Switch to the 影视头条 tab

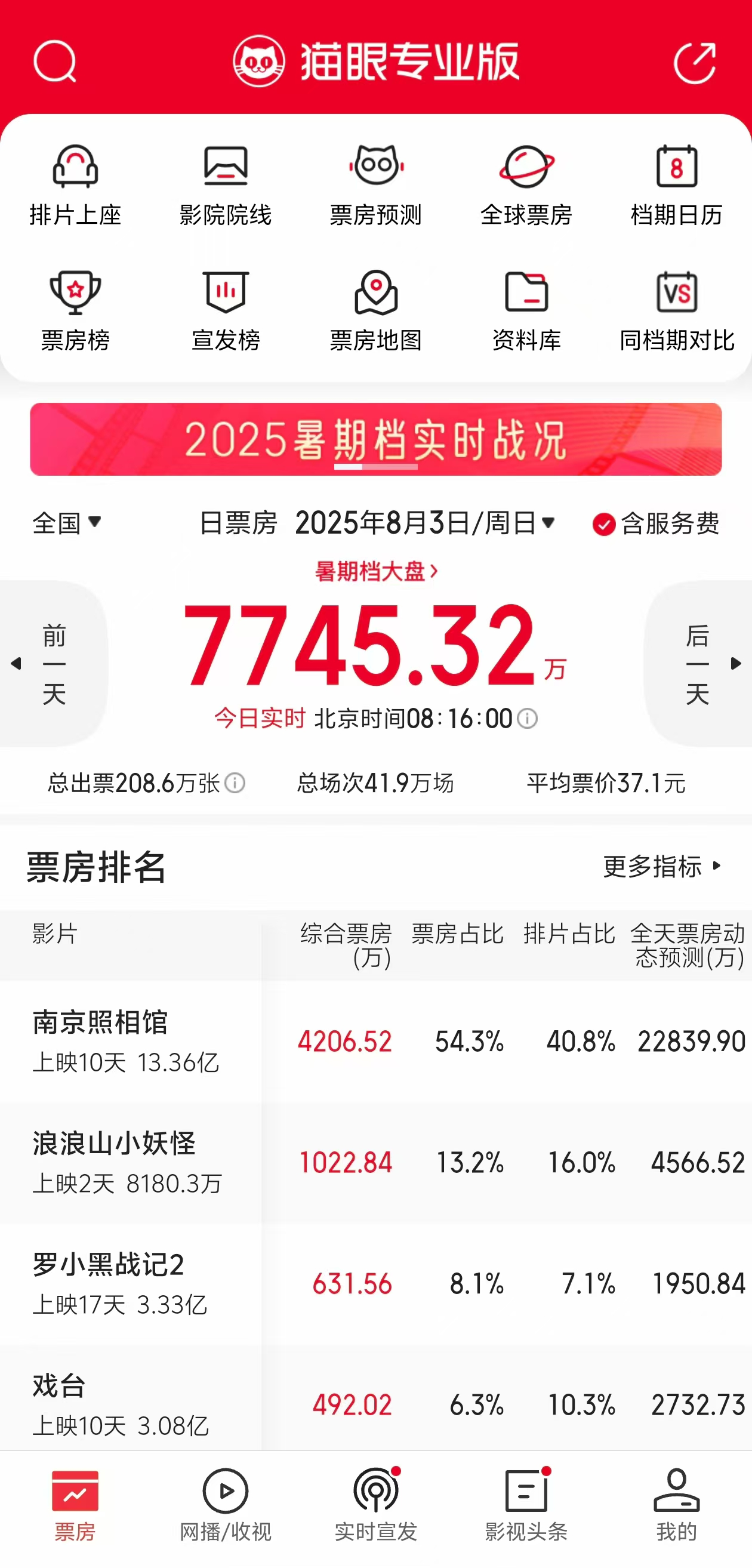click(x=526, y=1505)
